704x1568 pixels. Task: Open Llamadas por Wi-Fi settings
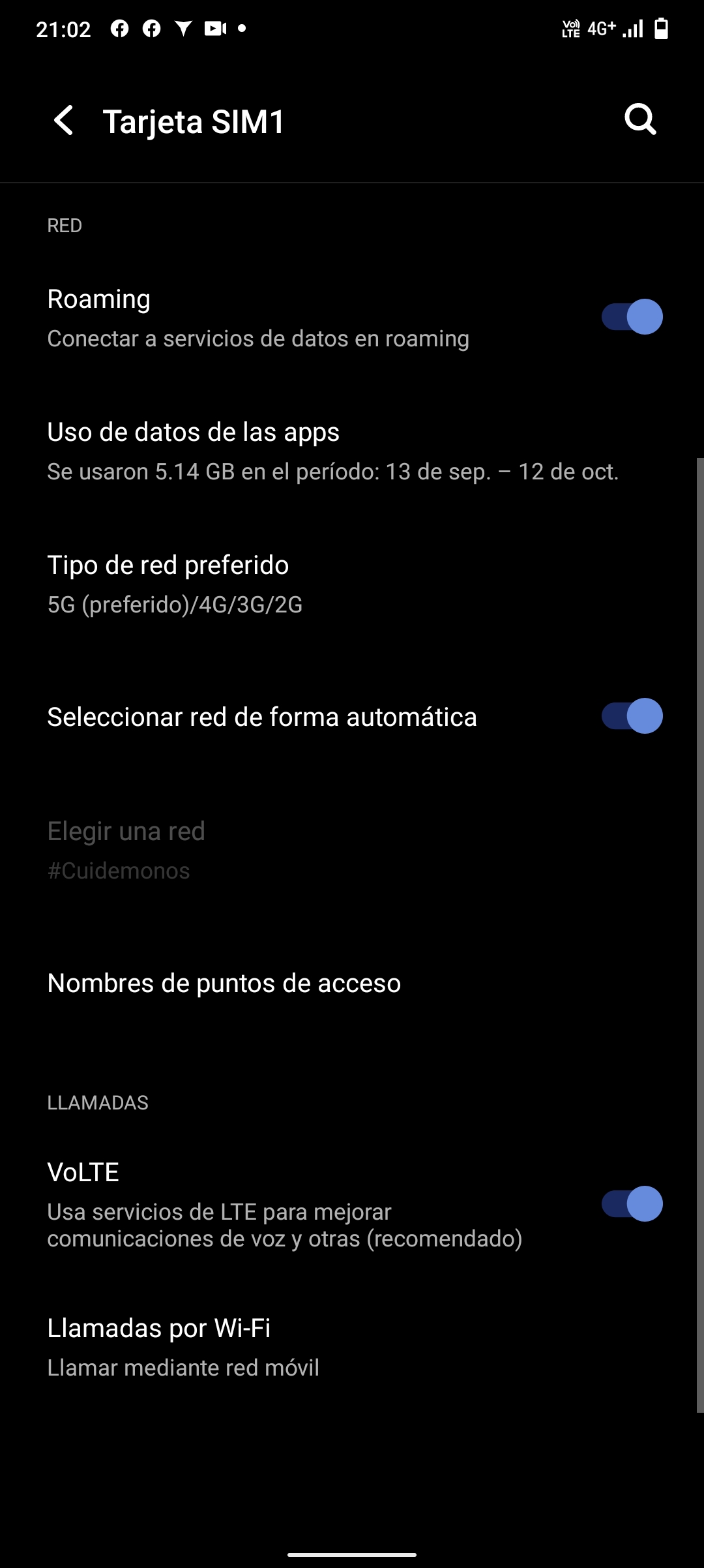(x=183, y=1346)
